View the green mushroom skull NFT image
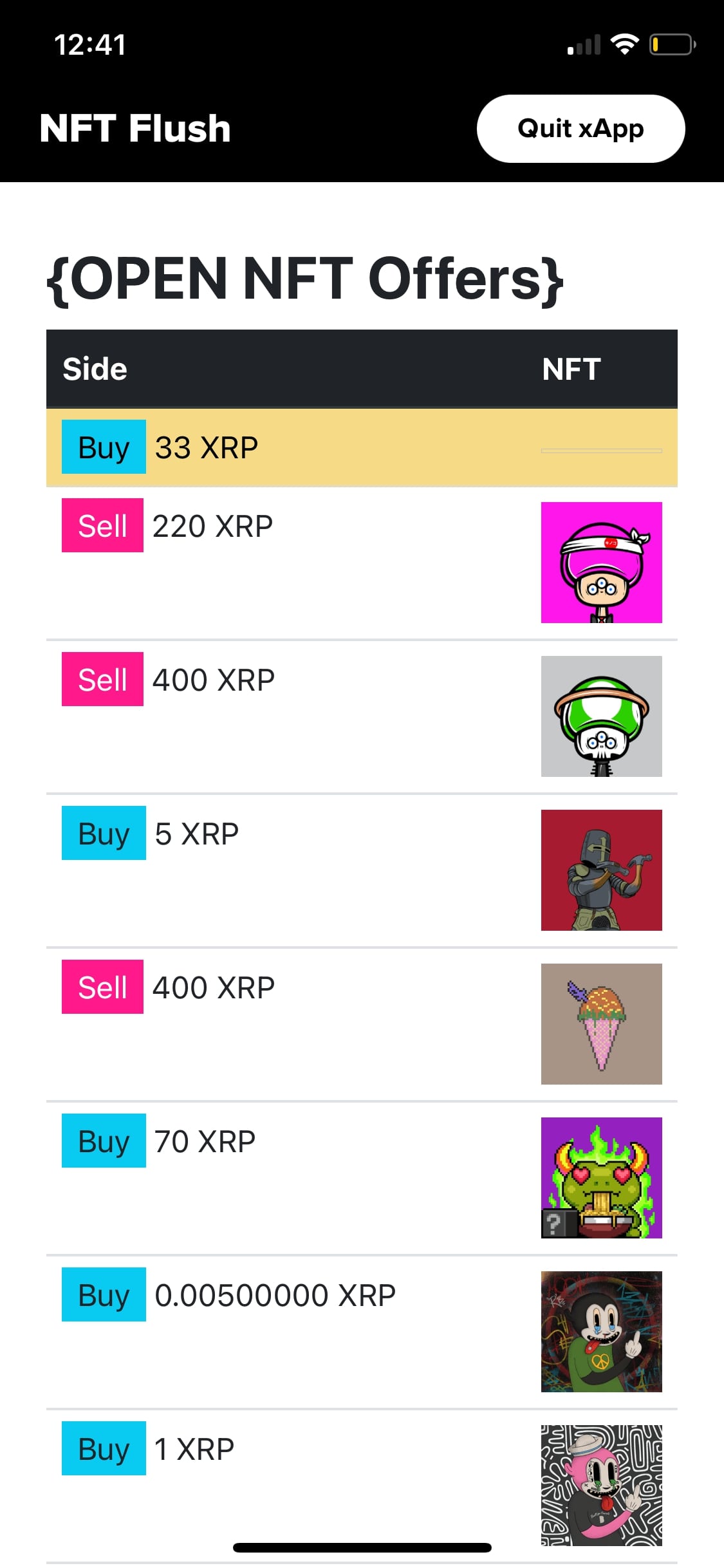Image resolution: width=724 pixels, height=1568 pixels. (601, 716)
